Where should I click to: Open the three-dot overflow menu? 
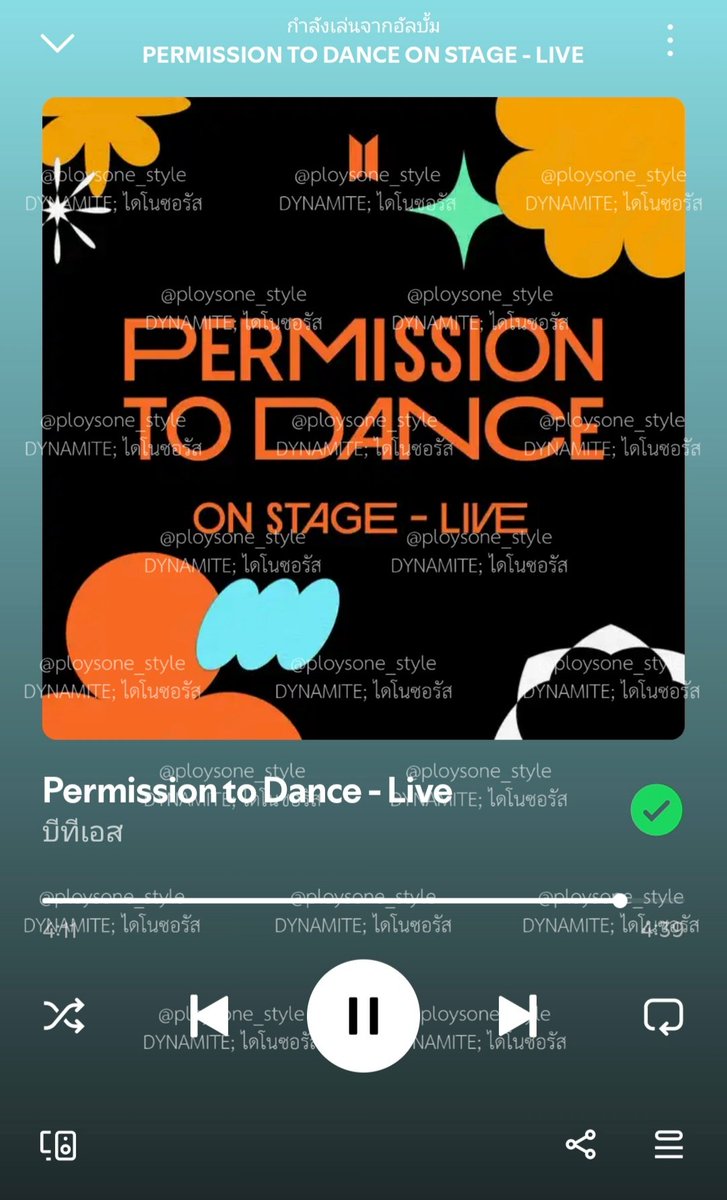670,40
